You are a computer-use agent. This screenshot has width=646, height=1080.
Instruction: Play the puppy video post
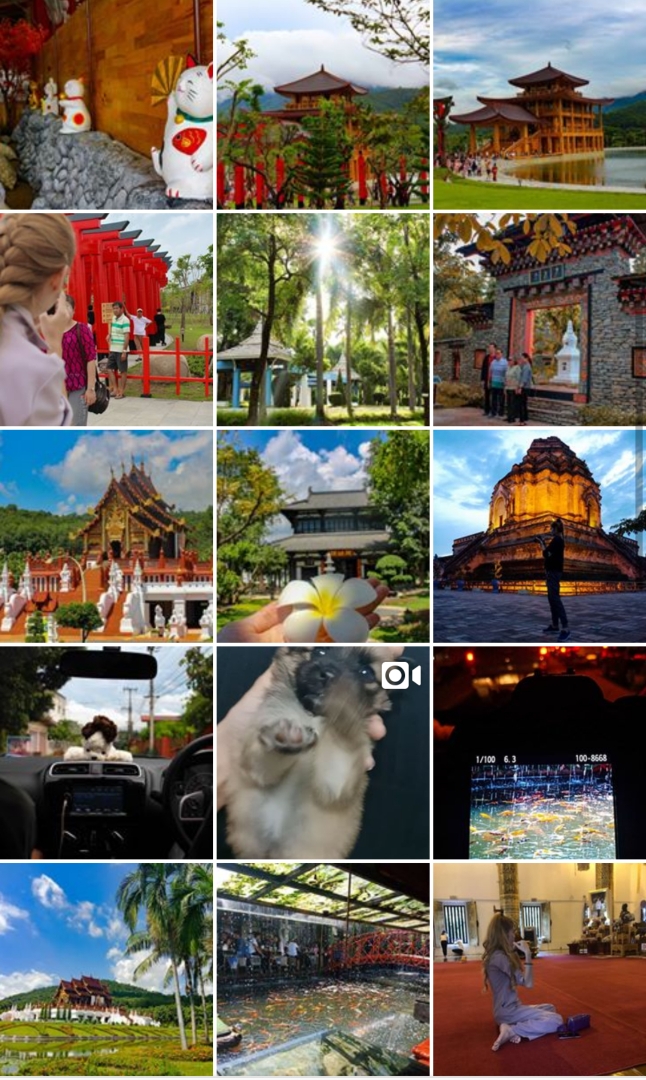323,752
